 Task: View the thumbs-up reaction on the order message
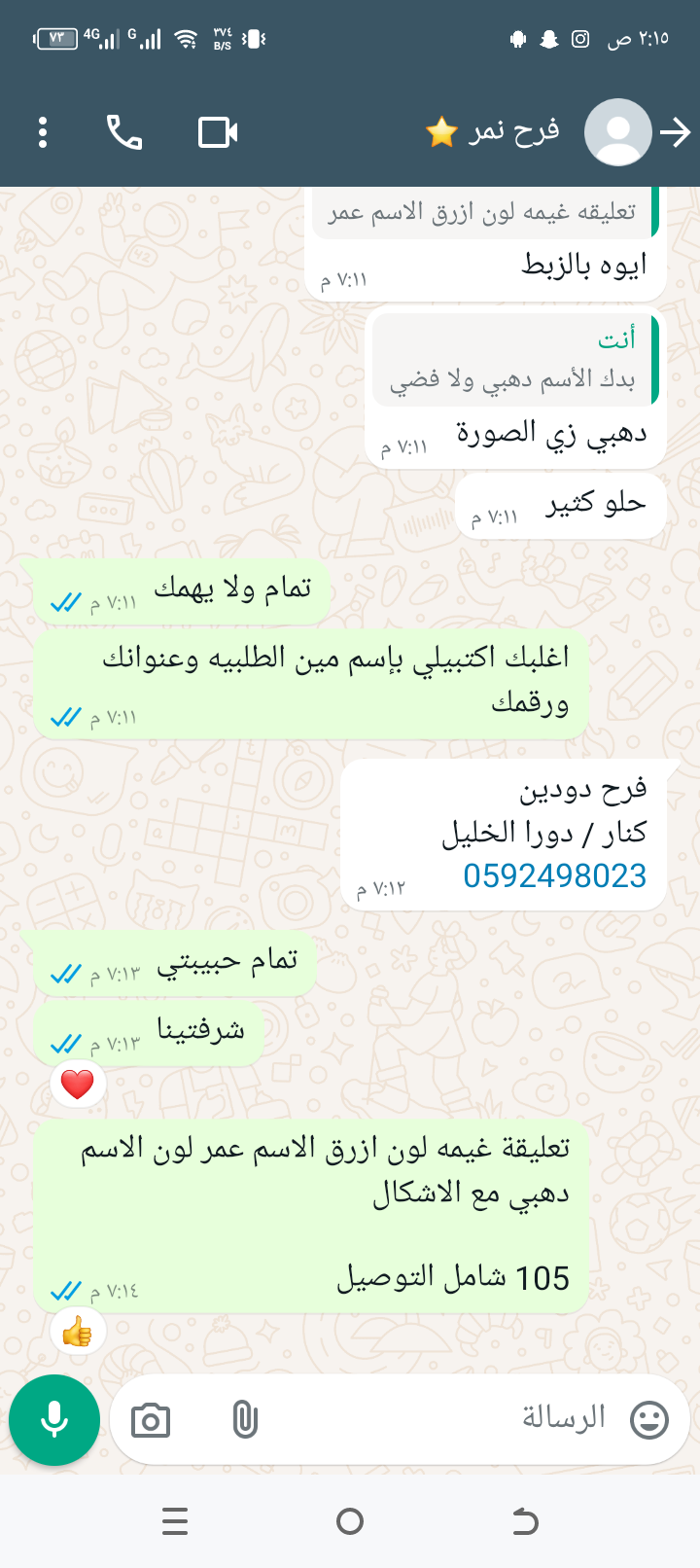(x=78, y=1332)
